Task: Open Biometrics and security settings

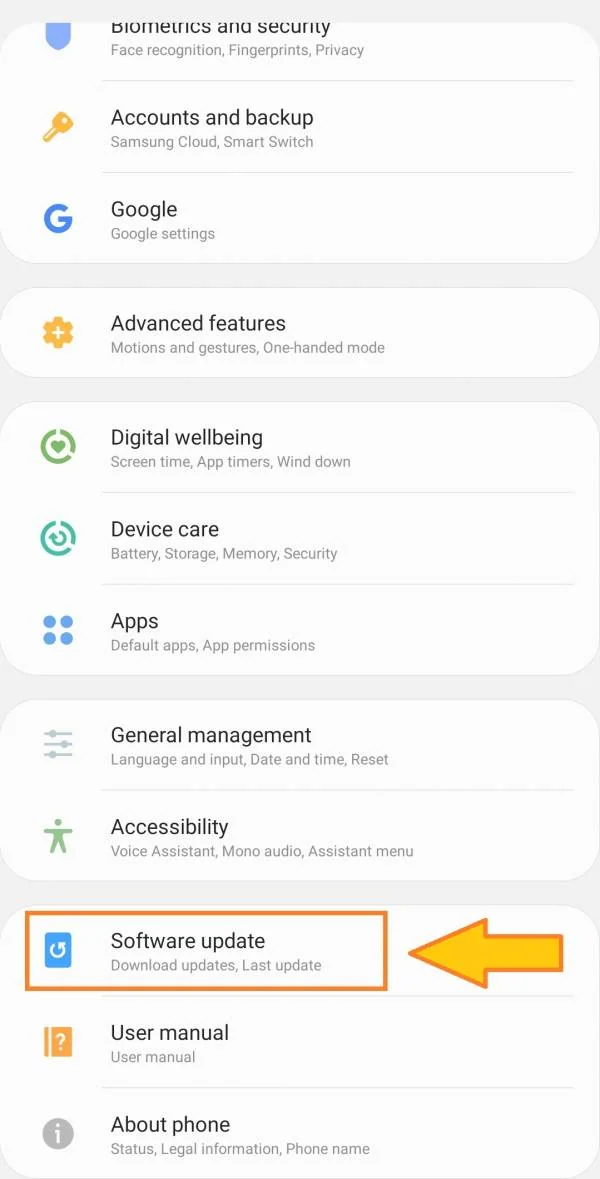Action: (x=237, y=37)
